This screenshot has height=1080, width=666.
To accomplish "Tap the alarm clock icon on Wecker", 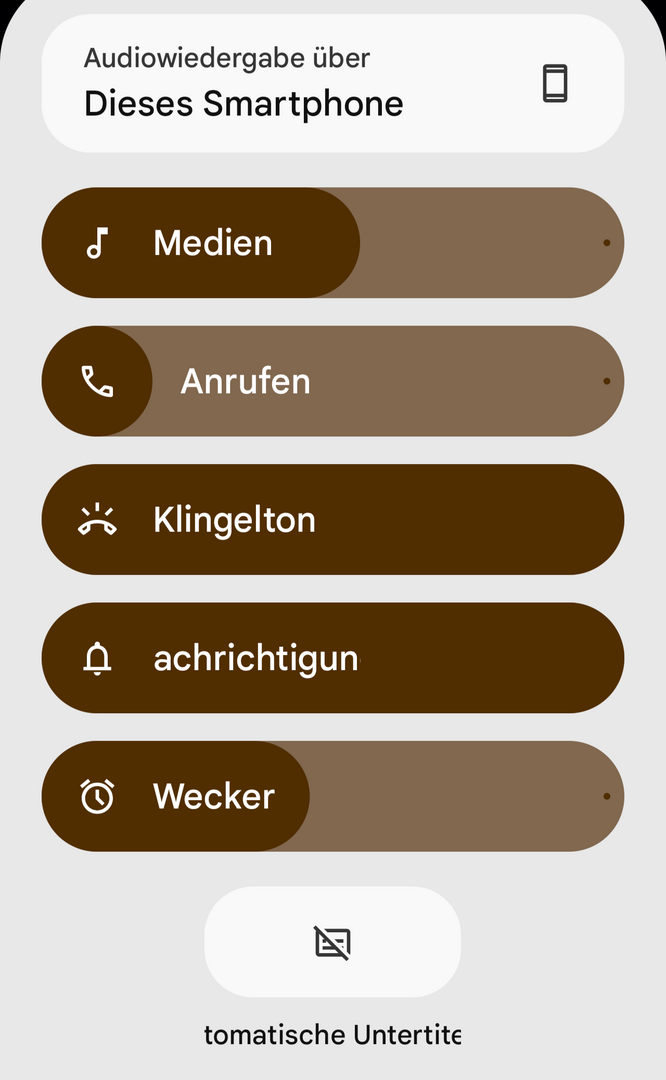I will (x=97, y=796).
